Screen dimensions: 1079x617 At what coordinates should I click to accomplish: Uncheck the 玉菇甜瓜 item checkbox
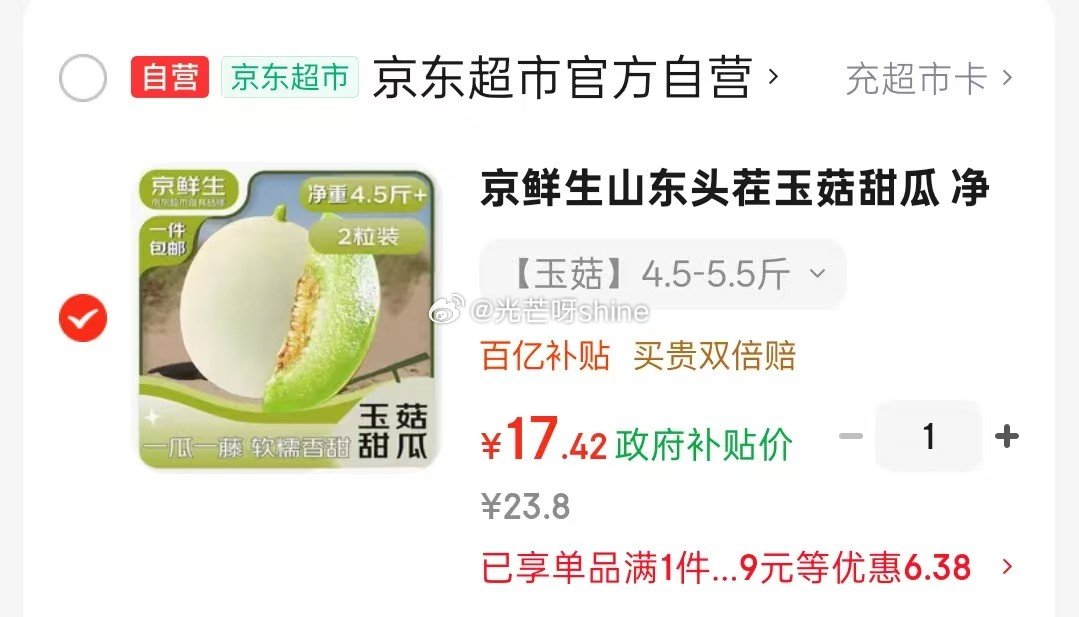click(83, 319)
